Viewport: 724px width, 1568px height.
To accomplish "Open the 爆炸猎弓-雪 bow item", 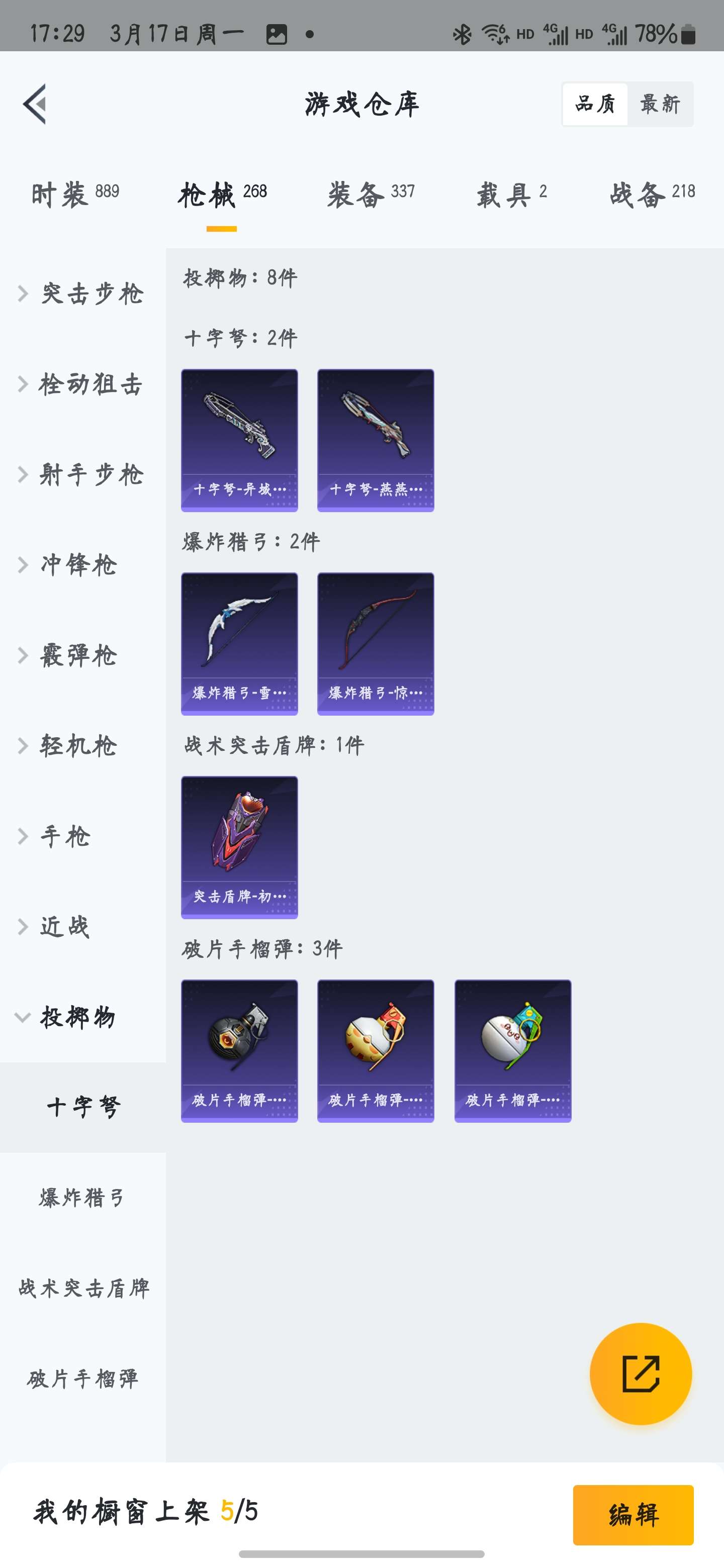I will click(x=239, y=644).
